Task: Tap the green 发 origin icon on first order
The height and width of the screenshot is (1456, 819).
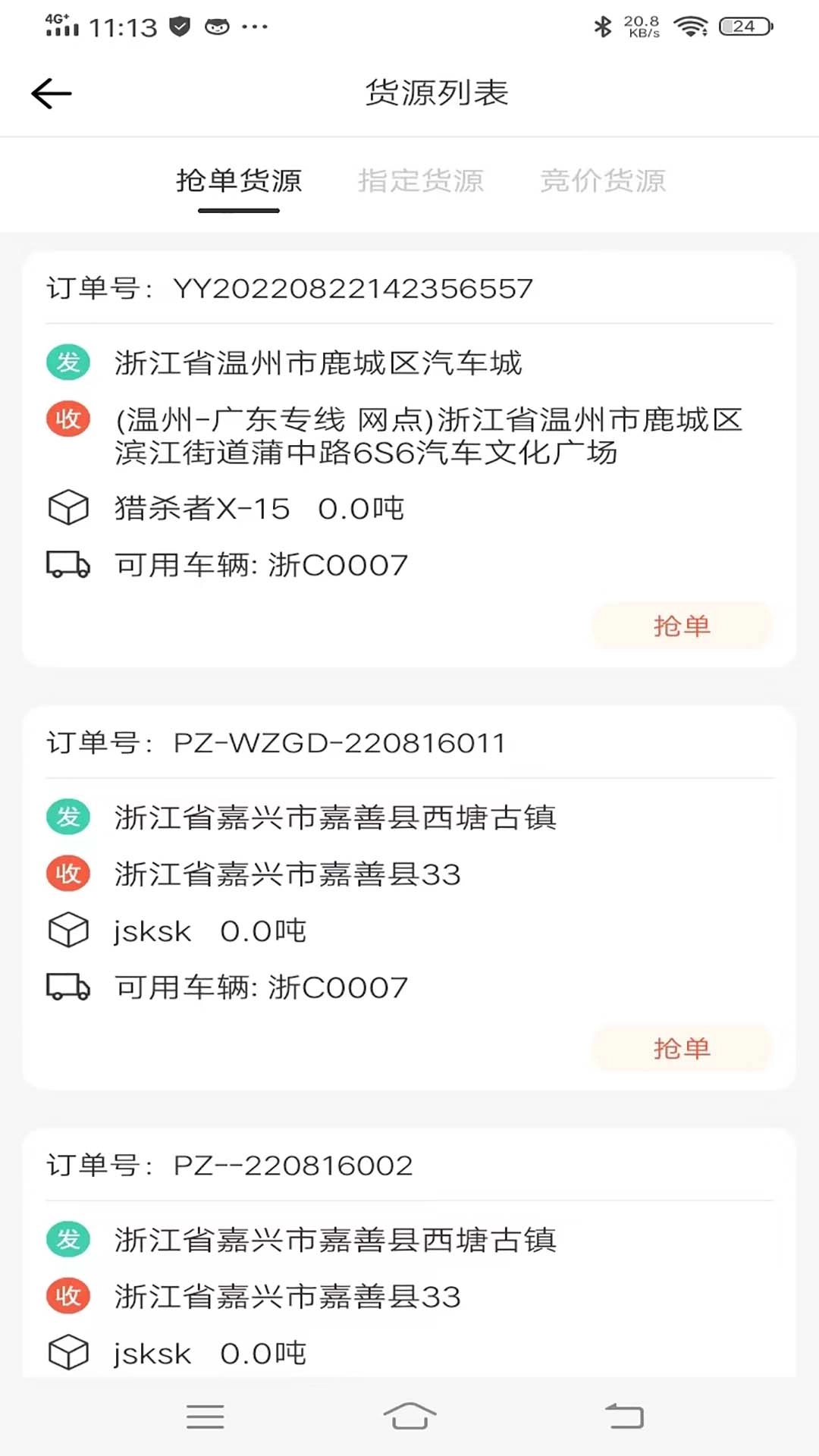Action: [x=68, y=363]
